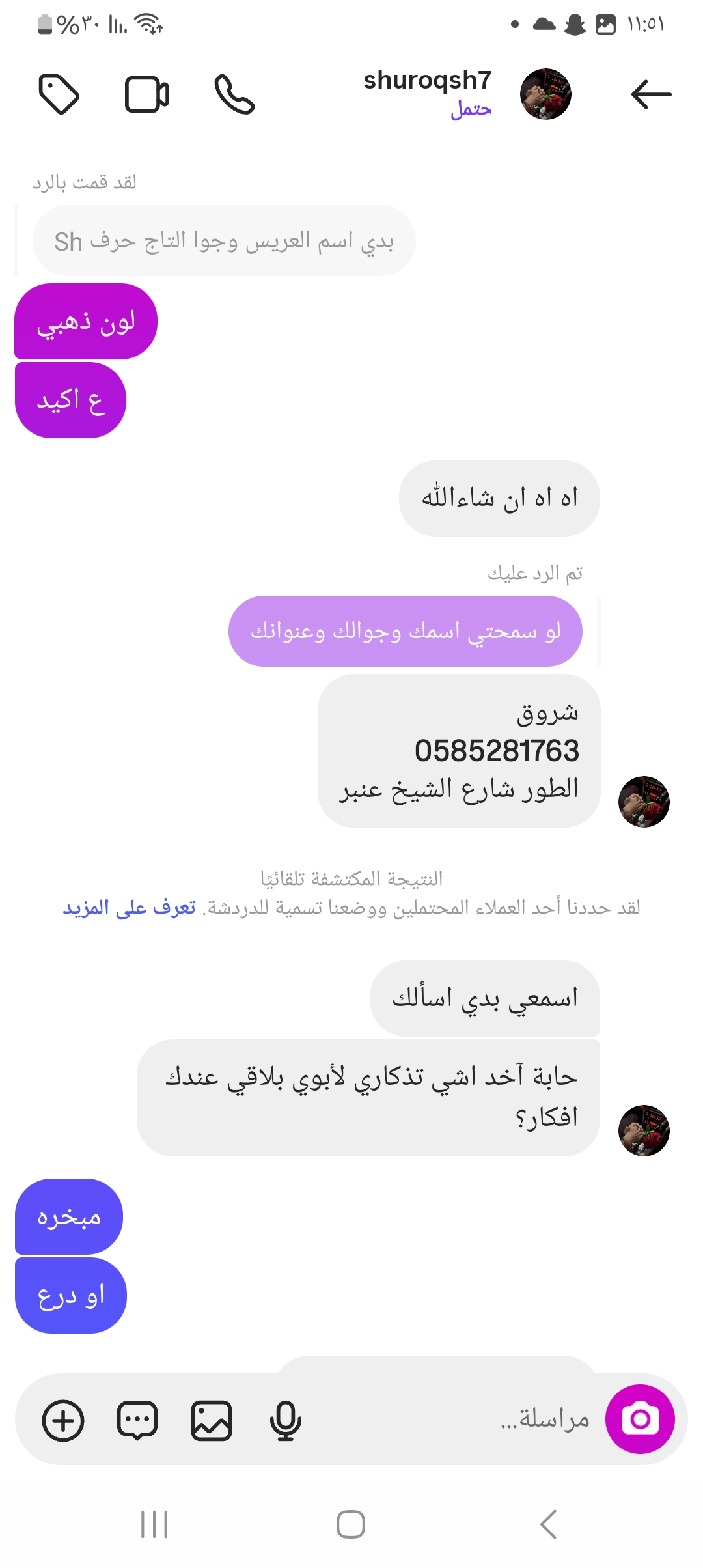Screen dimensions: 703x1568
Task: Attach a photo from the gallery
Action: pyautogui.click(x=212, y=1420)
